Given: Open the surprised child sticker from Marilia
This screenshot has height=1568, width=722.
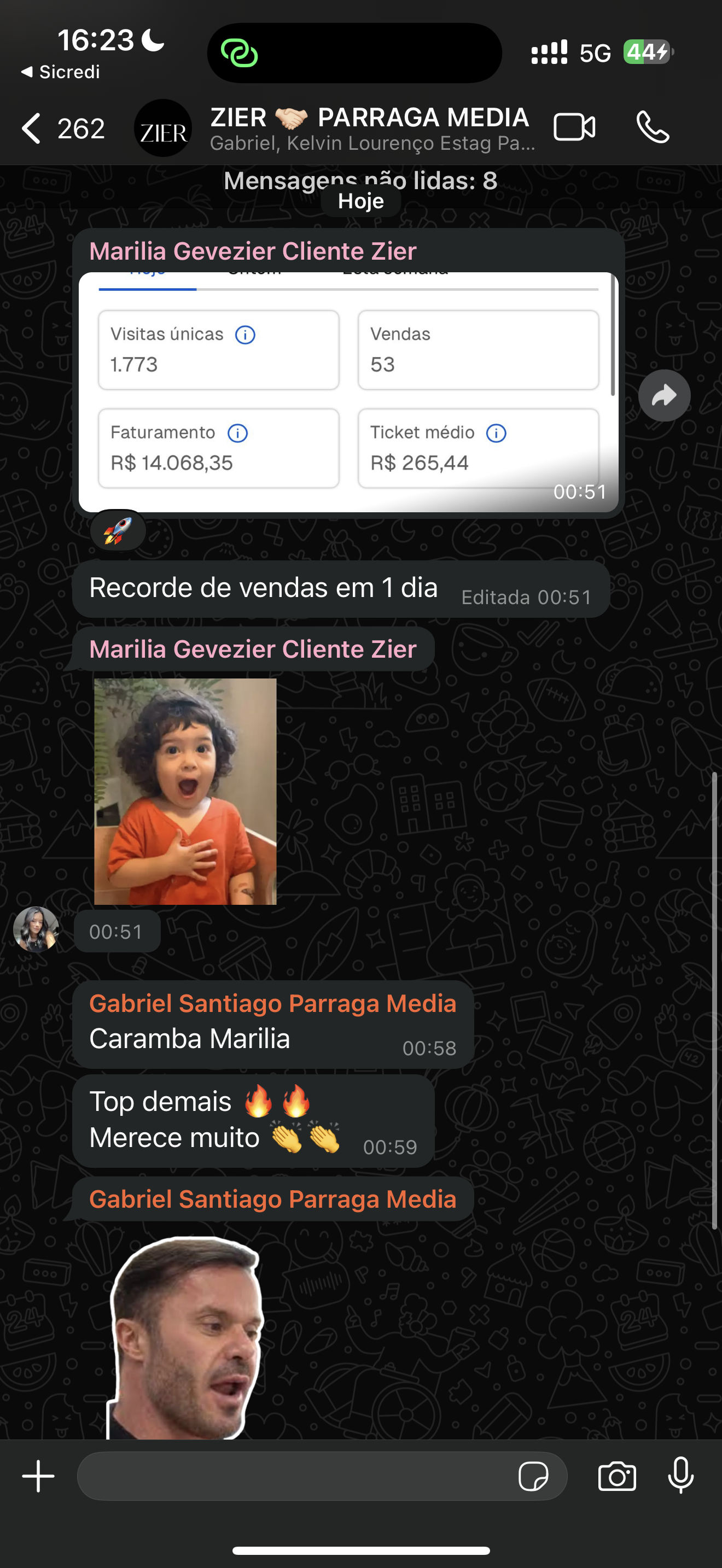Looking at the screenshot, I should click(x=185, y=791).
